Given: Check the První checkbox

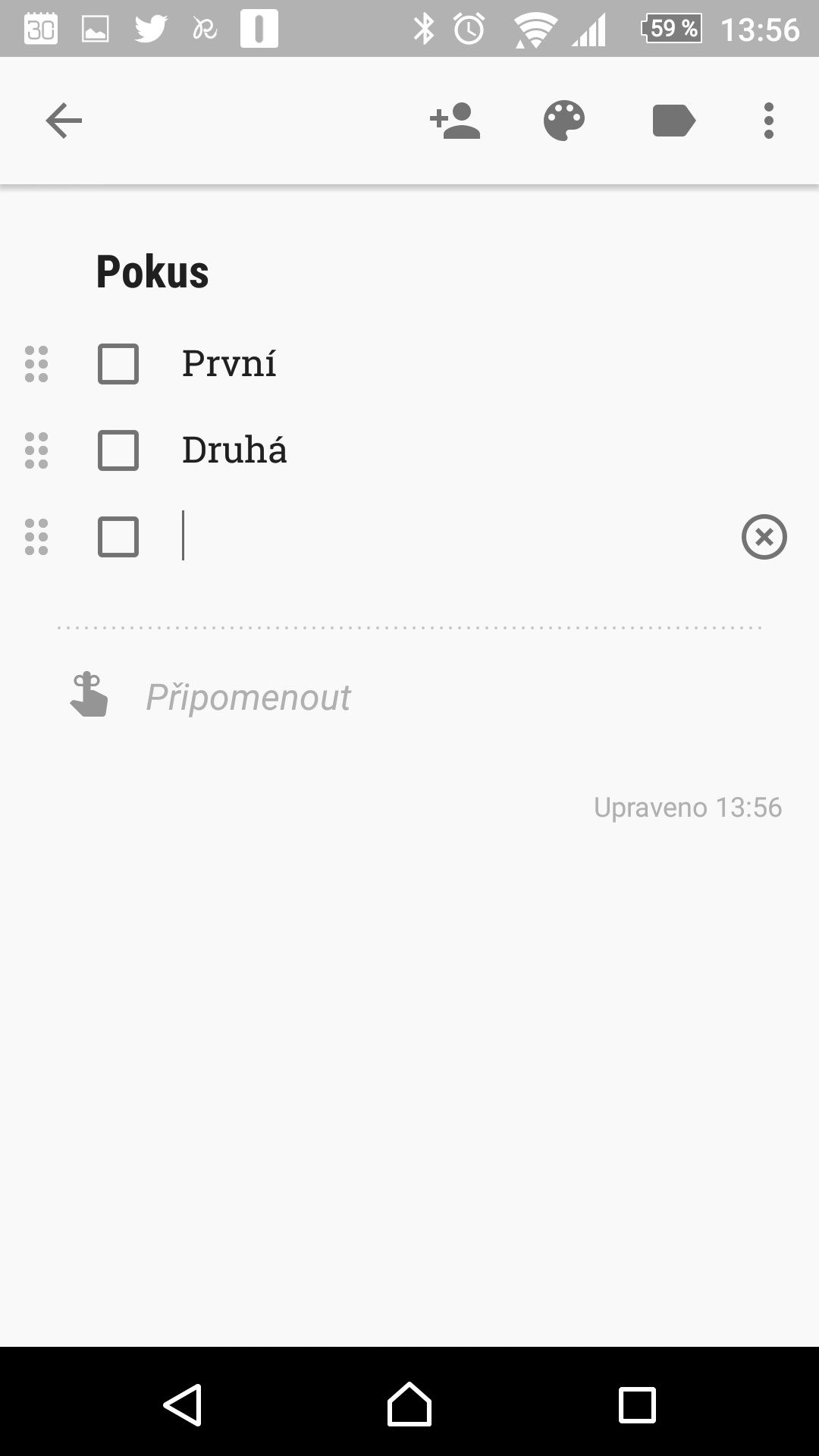Looking at the screenshot, I should (118, 364).
